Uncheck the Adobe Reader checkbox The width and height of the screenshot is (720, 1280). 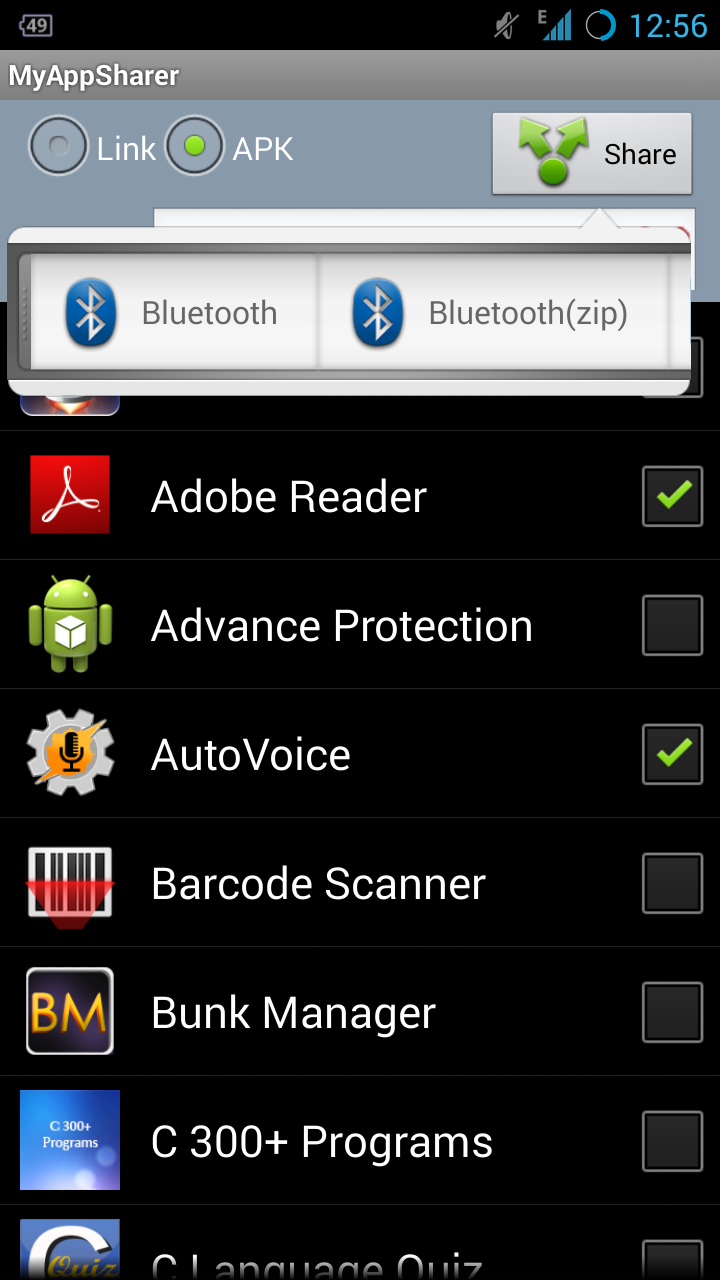672,496
